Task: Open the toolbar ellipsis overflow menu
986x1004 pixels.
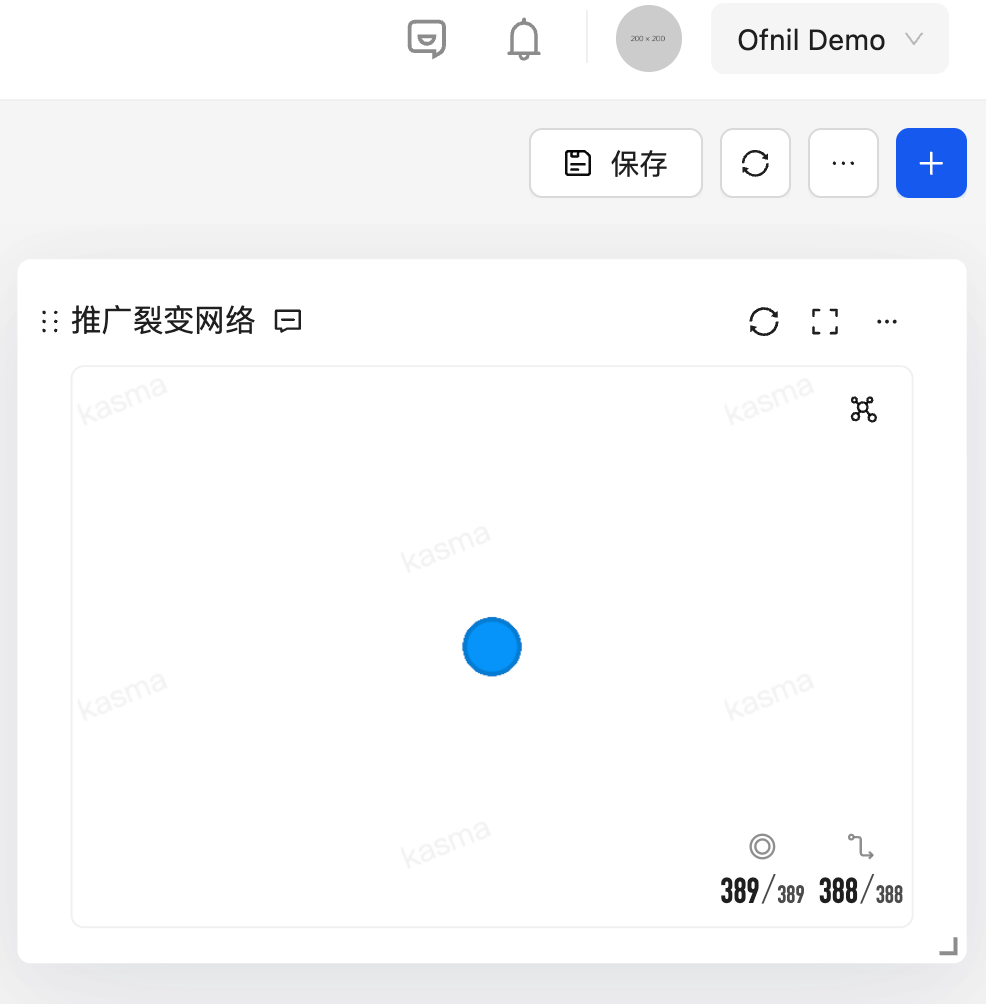Action: click(843, 163)
